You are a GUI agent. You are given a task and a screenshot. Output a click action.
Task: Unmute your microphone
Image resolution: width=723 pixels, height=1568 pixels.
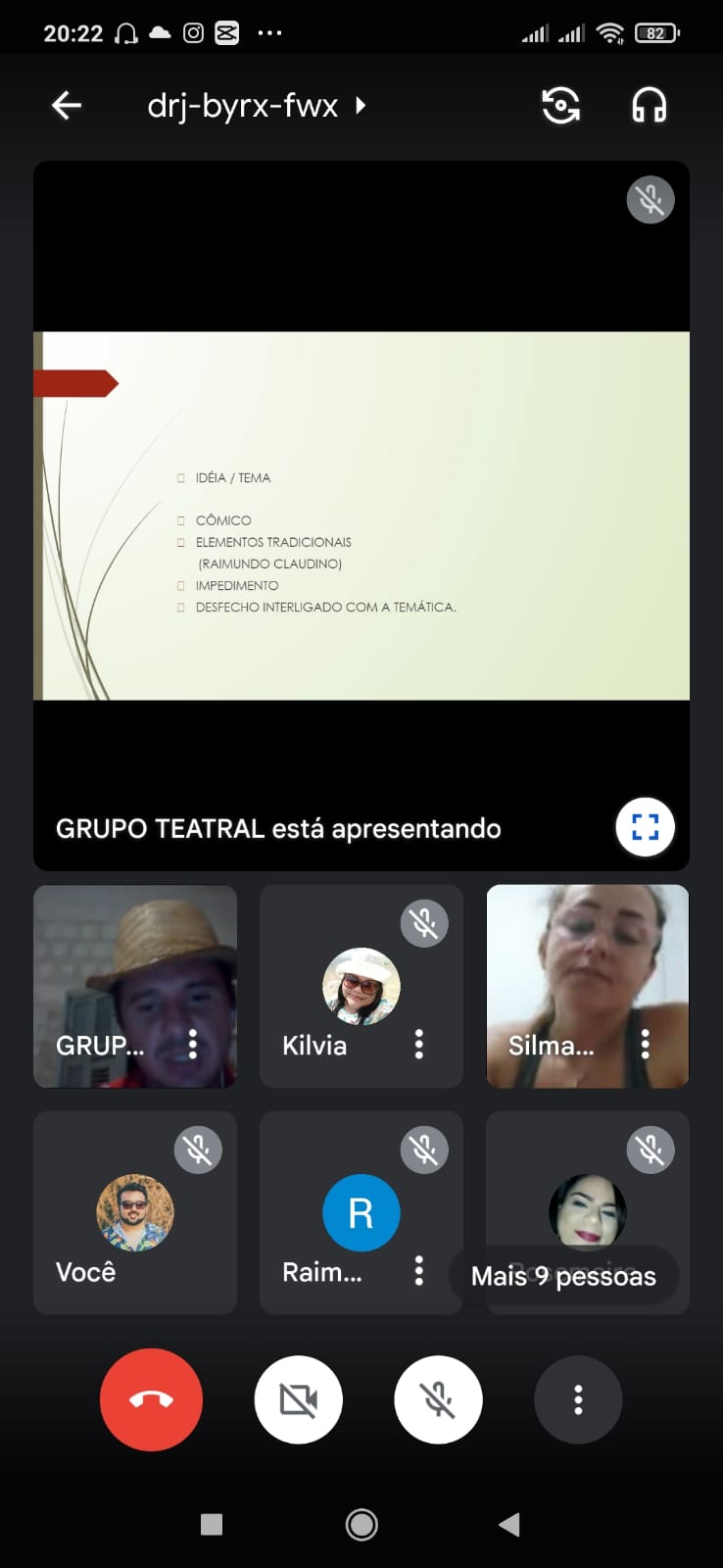pyautogui.click(x=438, y=1399)
